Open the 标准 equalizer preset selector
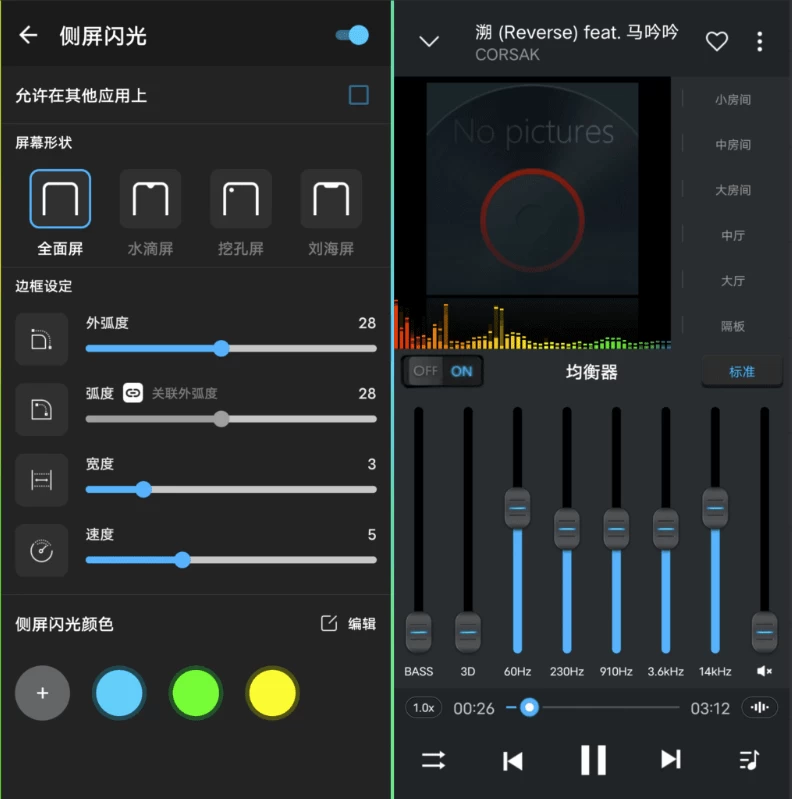The image size is (792, 799). [x=741, y=371]
